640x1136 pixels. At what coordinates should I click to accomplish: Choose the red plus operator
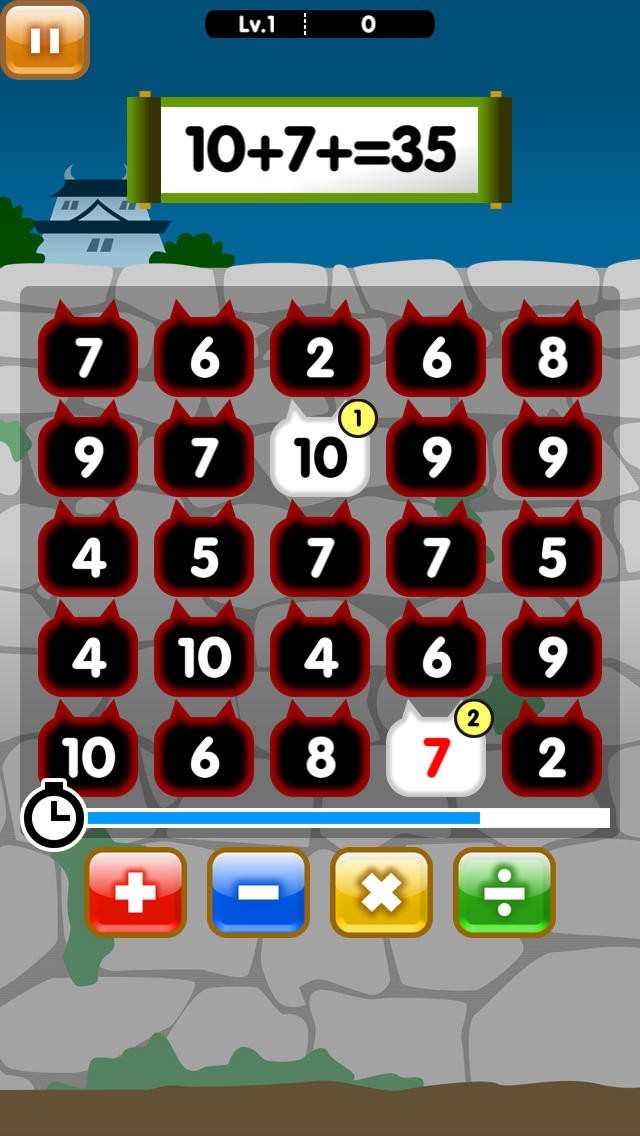[136, 892]
